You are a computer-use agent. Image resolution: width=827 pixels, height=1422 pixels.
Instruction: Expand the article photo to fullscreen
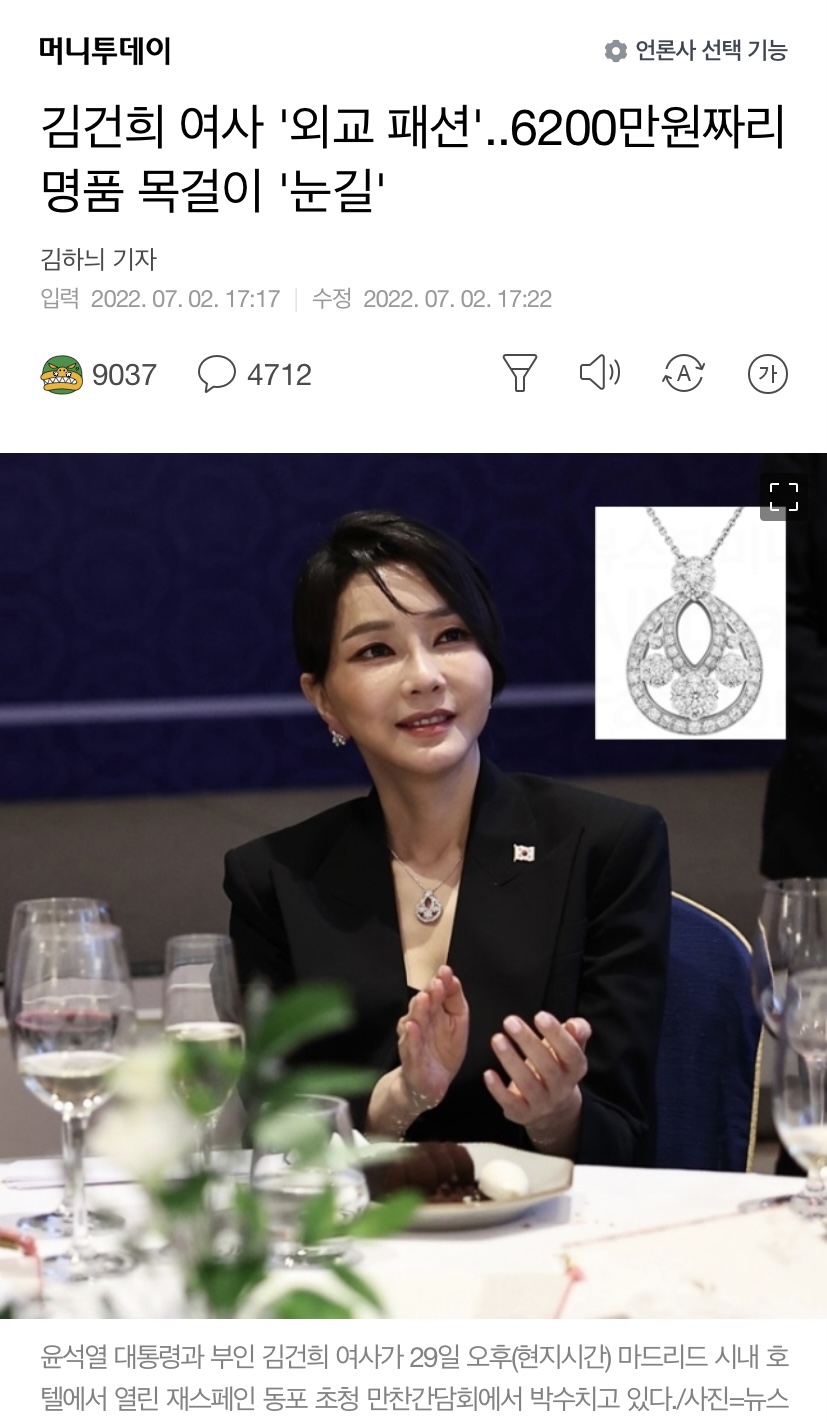tap(783, 497)
